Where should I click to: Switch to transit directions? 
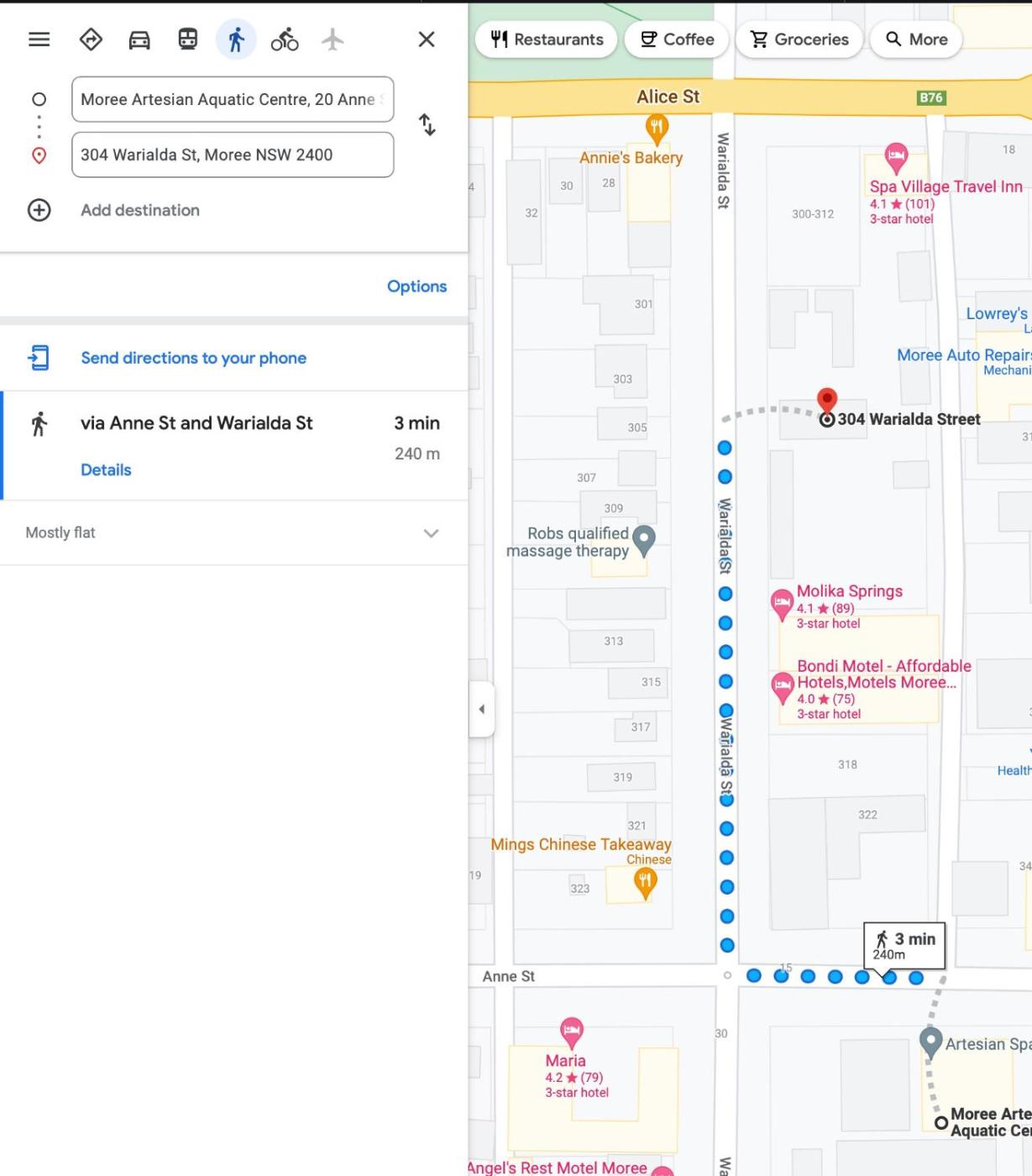(187, 39)
